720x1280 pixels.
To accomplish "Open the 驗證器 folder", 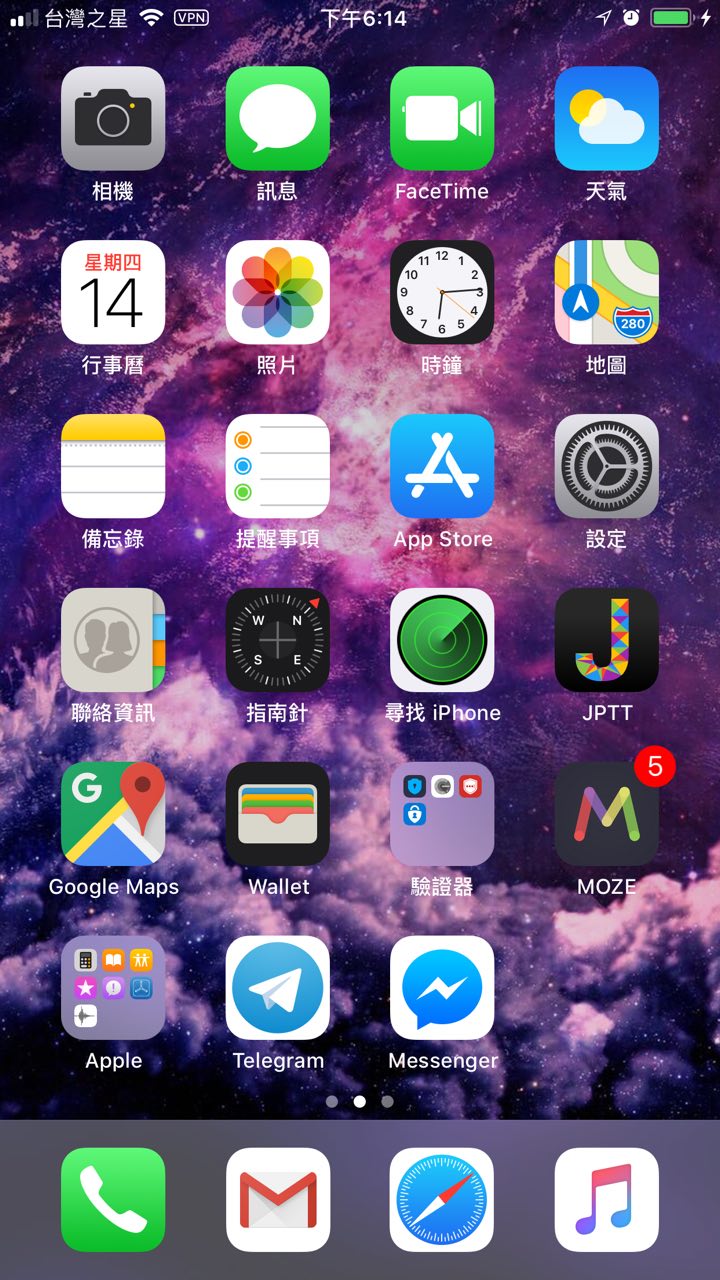I will tap(442, 814).
